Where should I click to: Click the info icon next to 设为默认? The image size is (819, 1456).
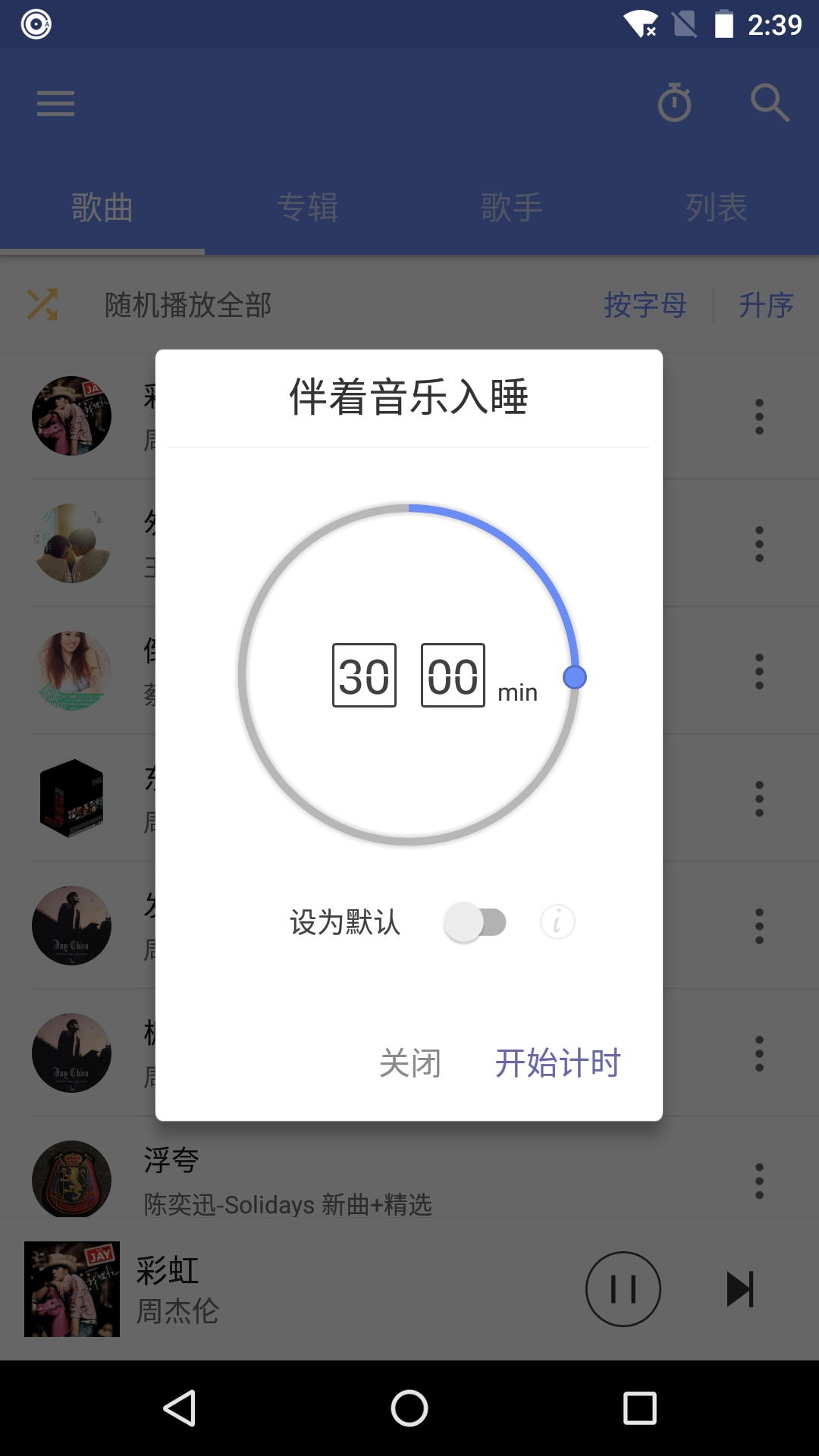click(x=557, y=922)
